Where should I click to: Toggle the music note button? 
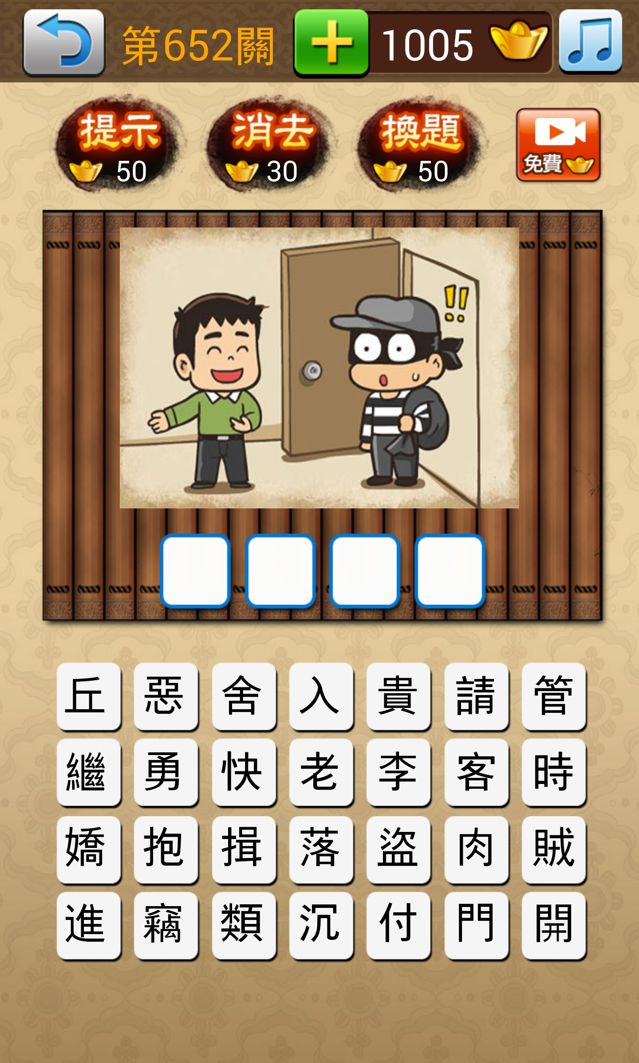pyautogui.click(x=590, y=43)
